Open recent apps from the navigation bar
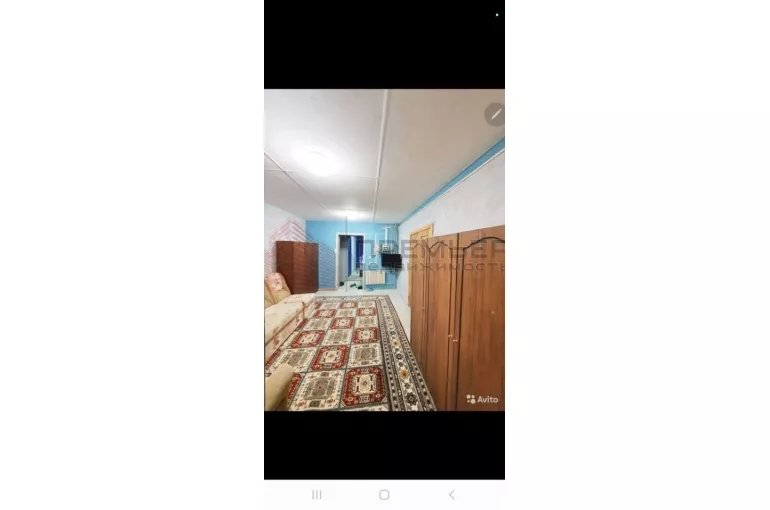The width and height of the screenshot is (770, 510). click(x=317, y=494)
